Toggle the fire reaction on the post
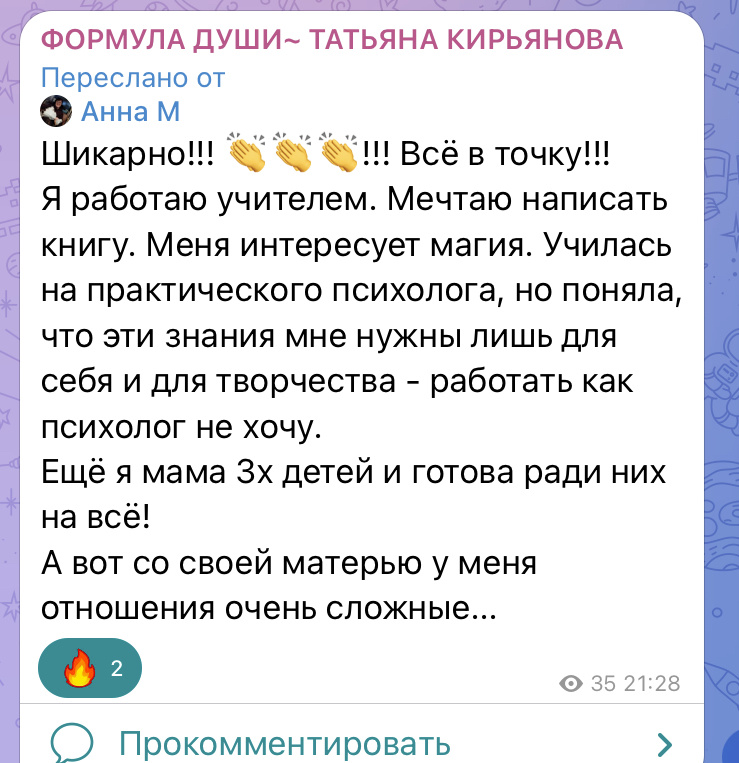The height and width of the screenshot is (763, 739). pyautogui.click(x=89, y=667)
